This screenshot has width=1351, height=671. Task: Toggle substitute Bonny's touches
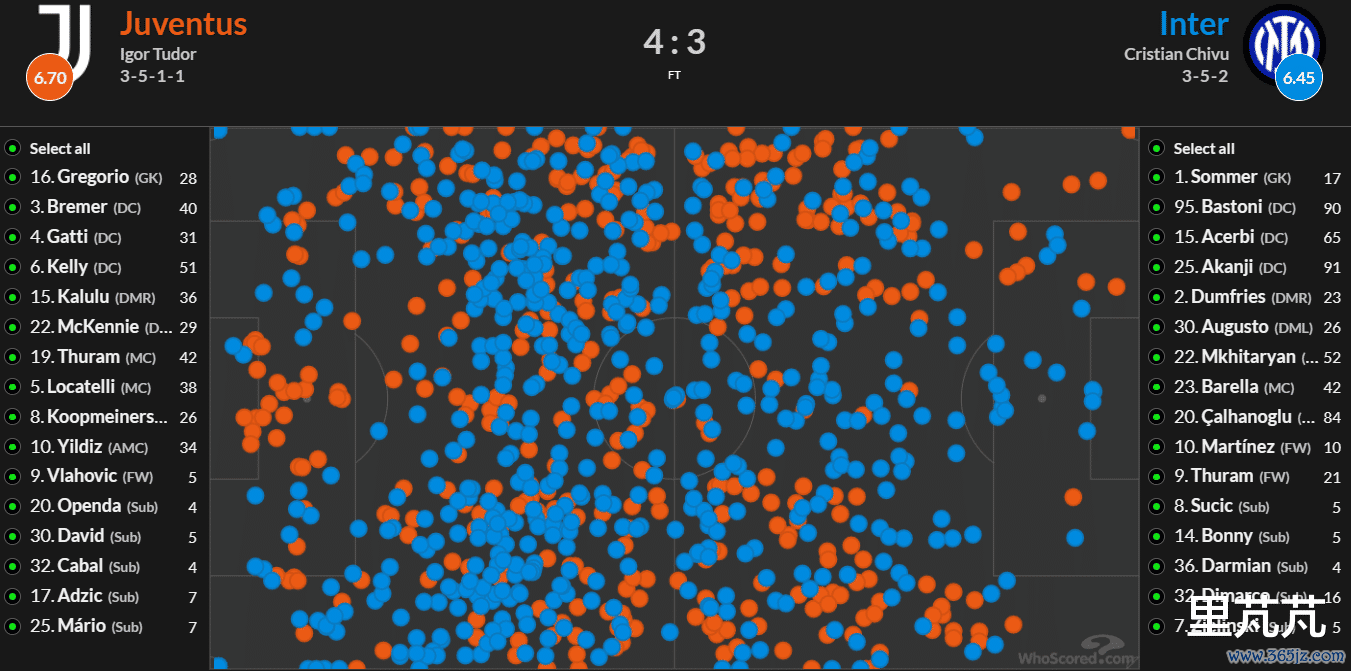[x=1157, y=536]
